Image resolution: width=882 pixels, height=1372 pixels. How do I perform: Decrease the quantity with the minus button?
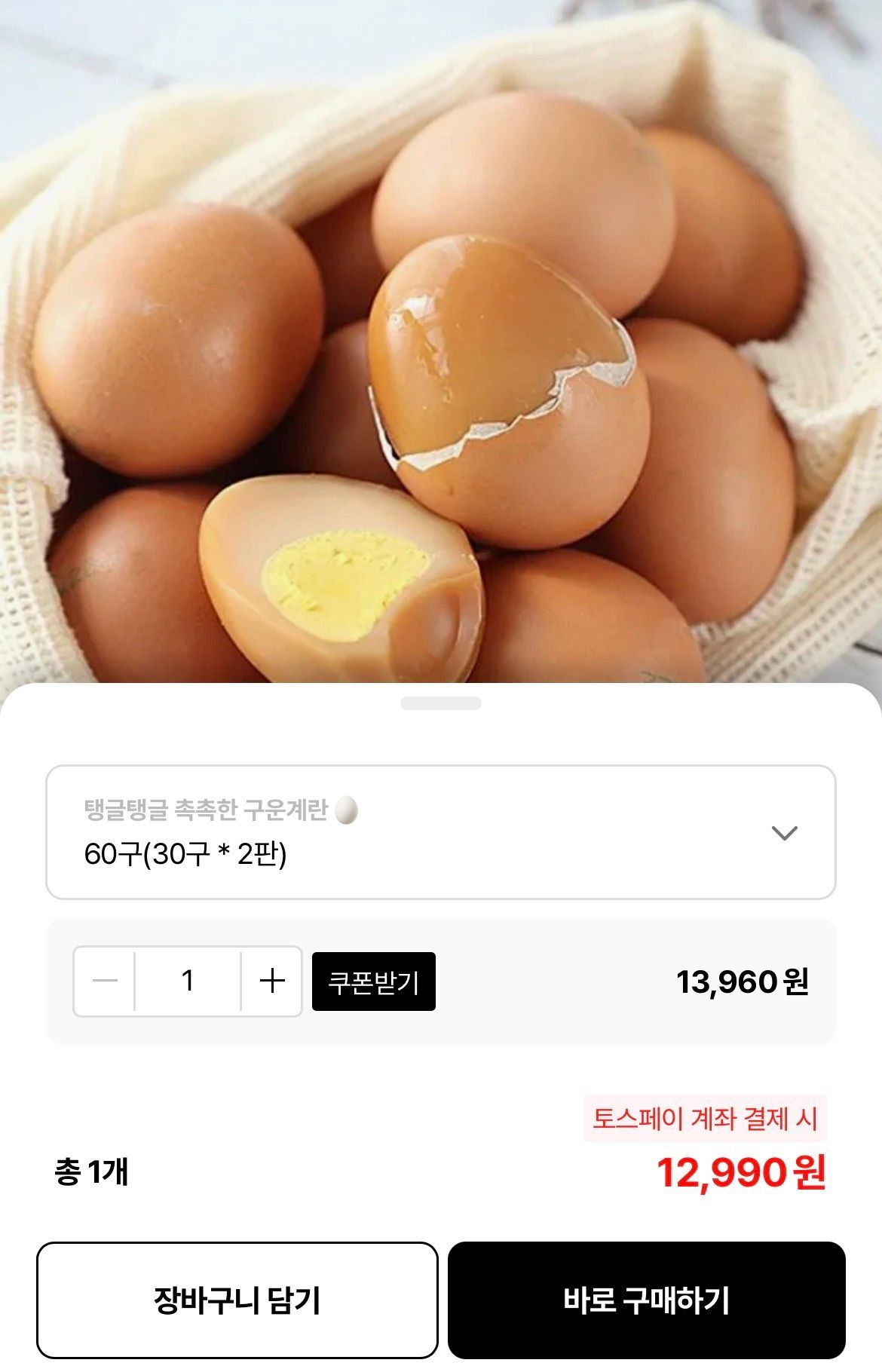coord(105,981)
